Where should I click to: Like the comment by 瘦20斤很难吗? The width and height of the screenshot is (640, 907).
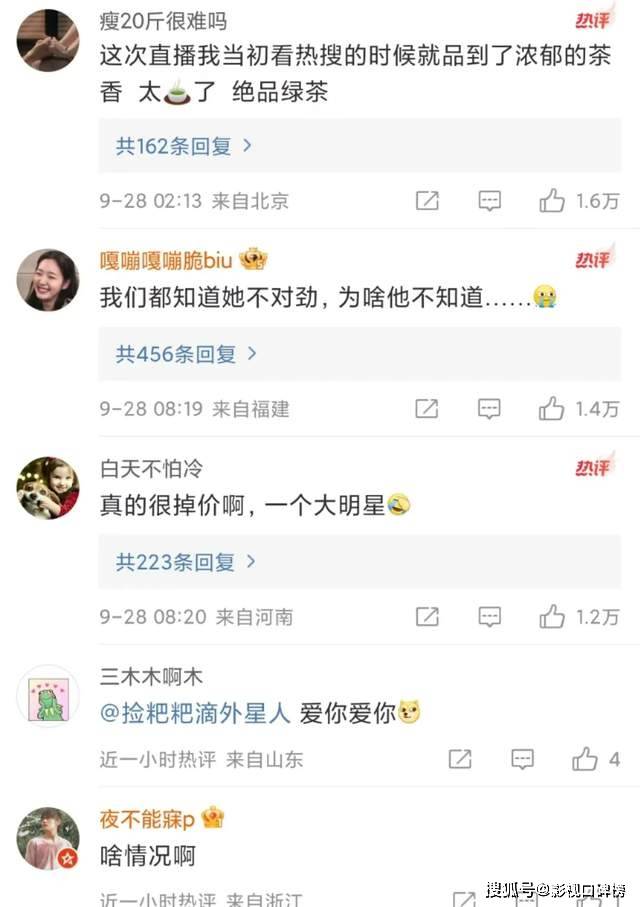tap(552, 201)
